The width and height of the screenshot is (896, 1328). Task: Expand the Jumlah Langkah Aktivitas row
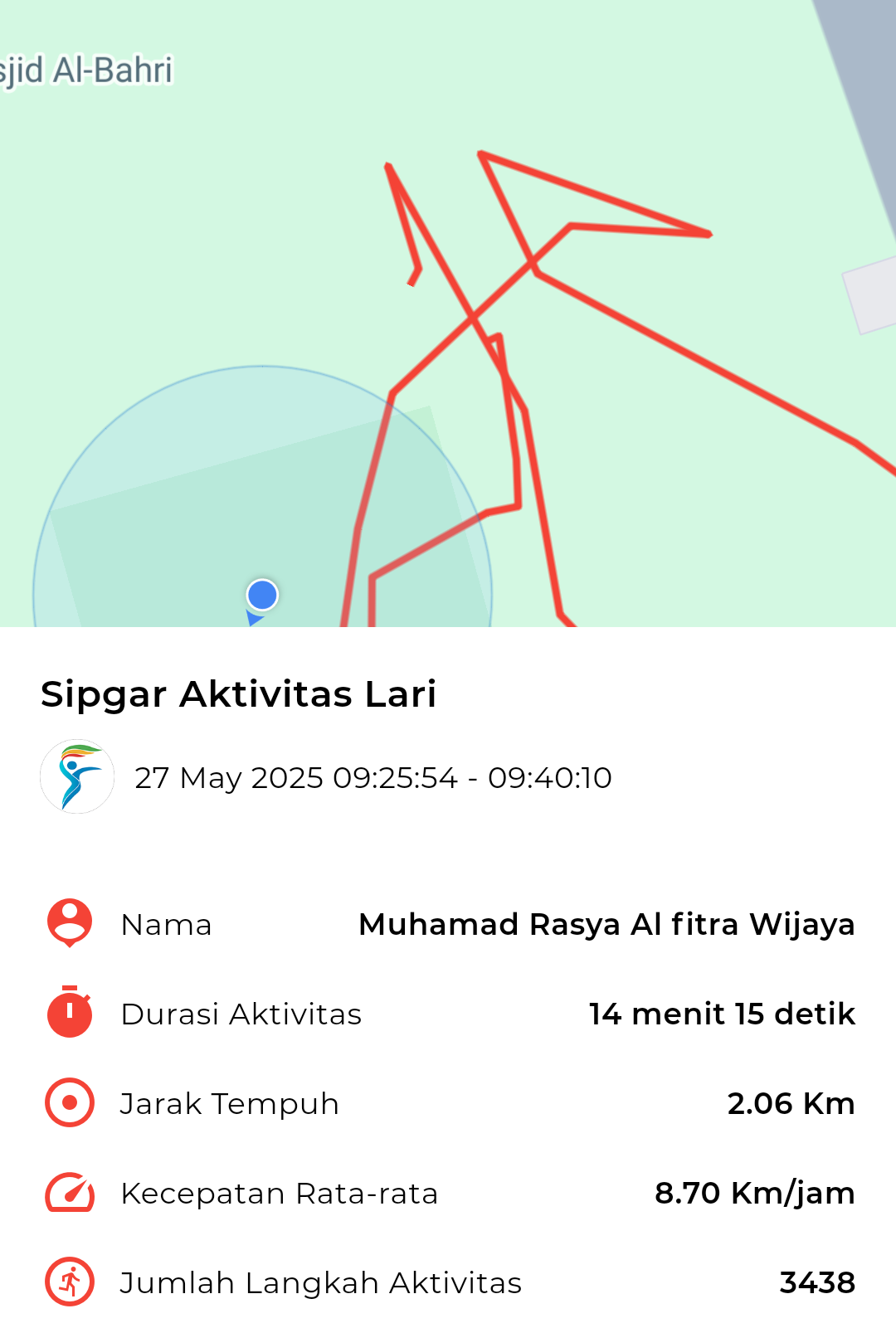point(321,1282)
